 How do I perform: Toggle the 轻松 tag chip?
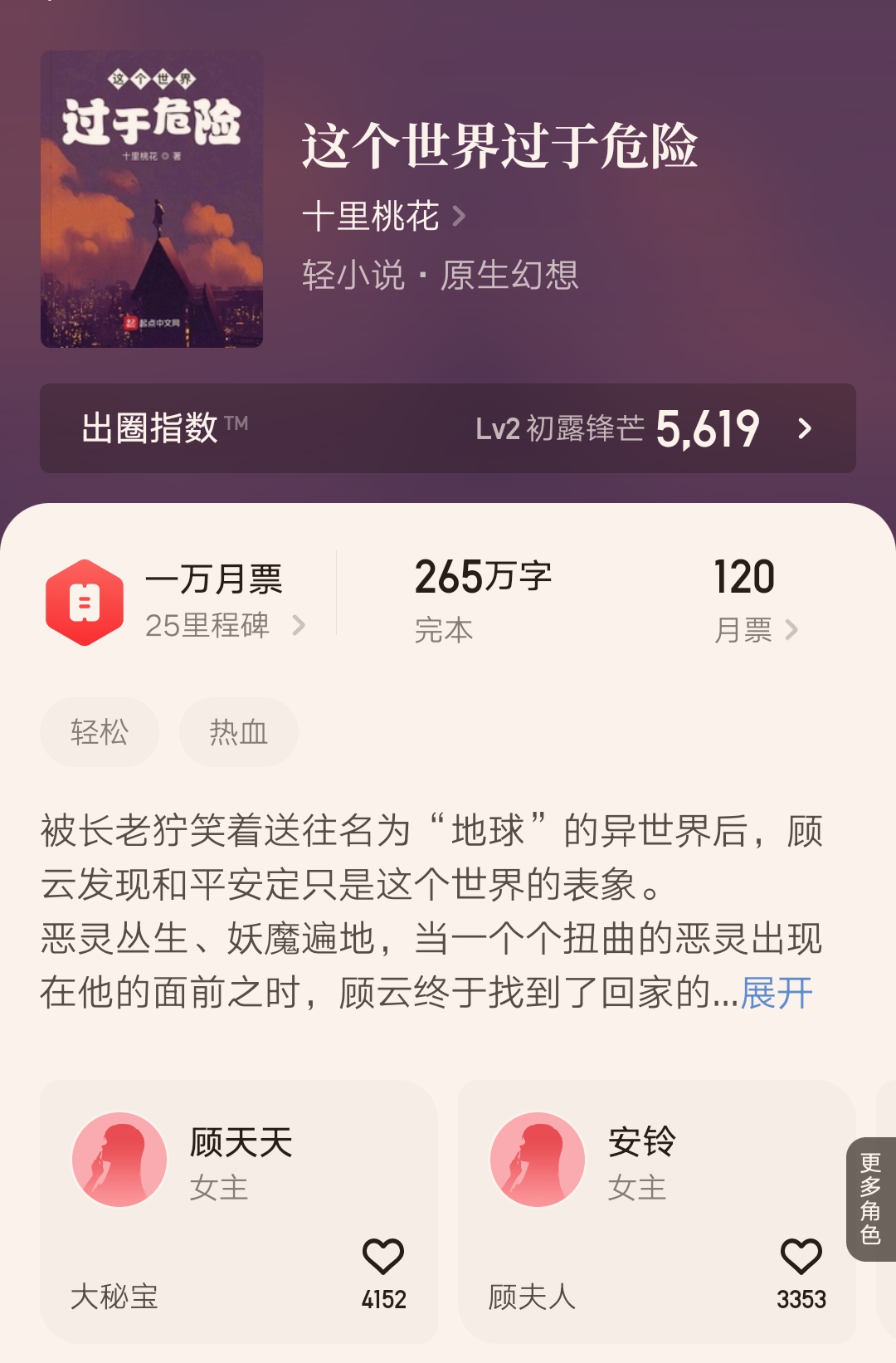point(99,731)
